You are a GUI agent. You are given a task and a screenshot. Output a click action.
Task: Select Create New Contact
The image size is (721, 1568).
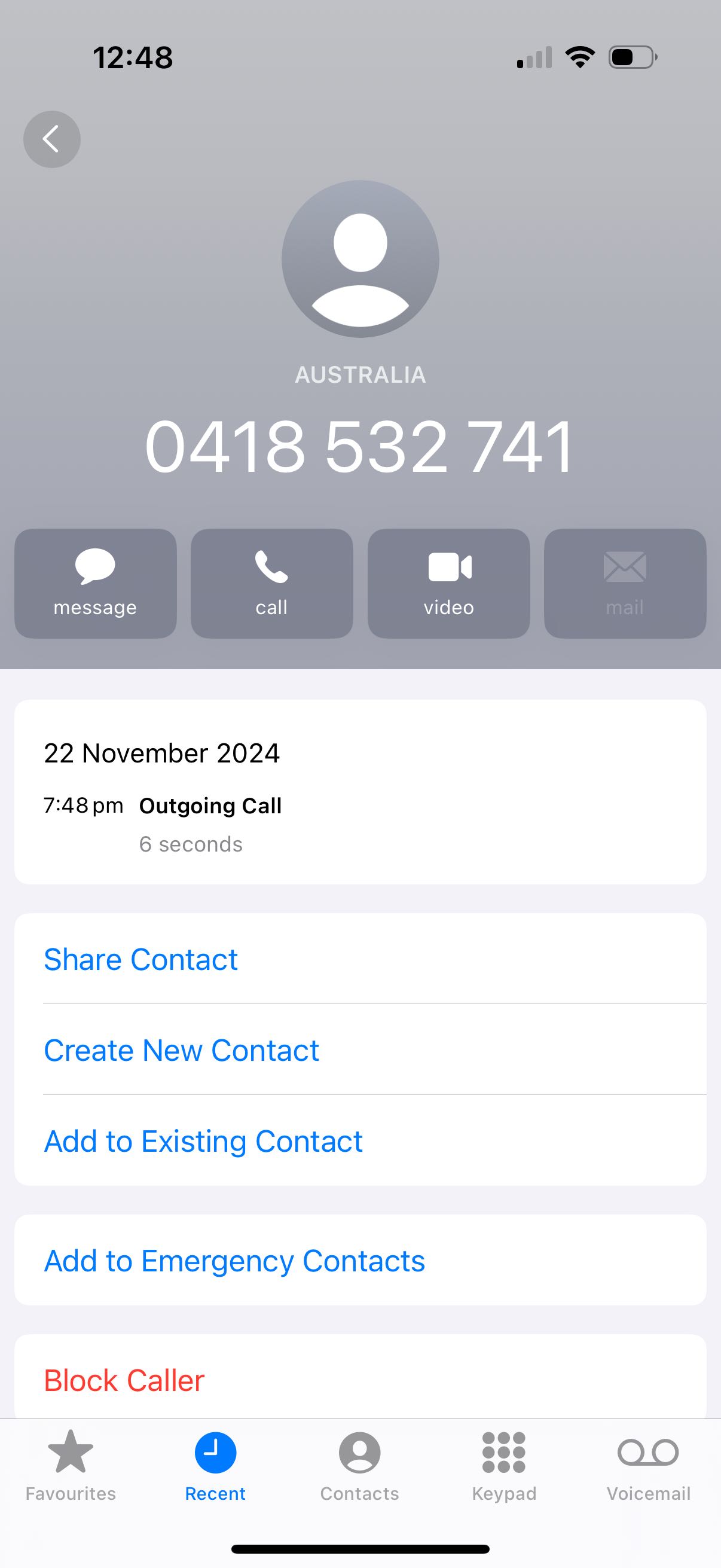(x=181, y=1051)
